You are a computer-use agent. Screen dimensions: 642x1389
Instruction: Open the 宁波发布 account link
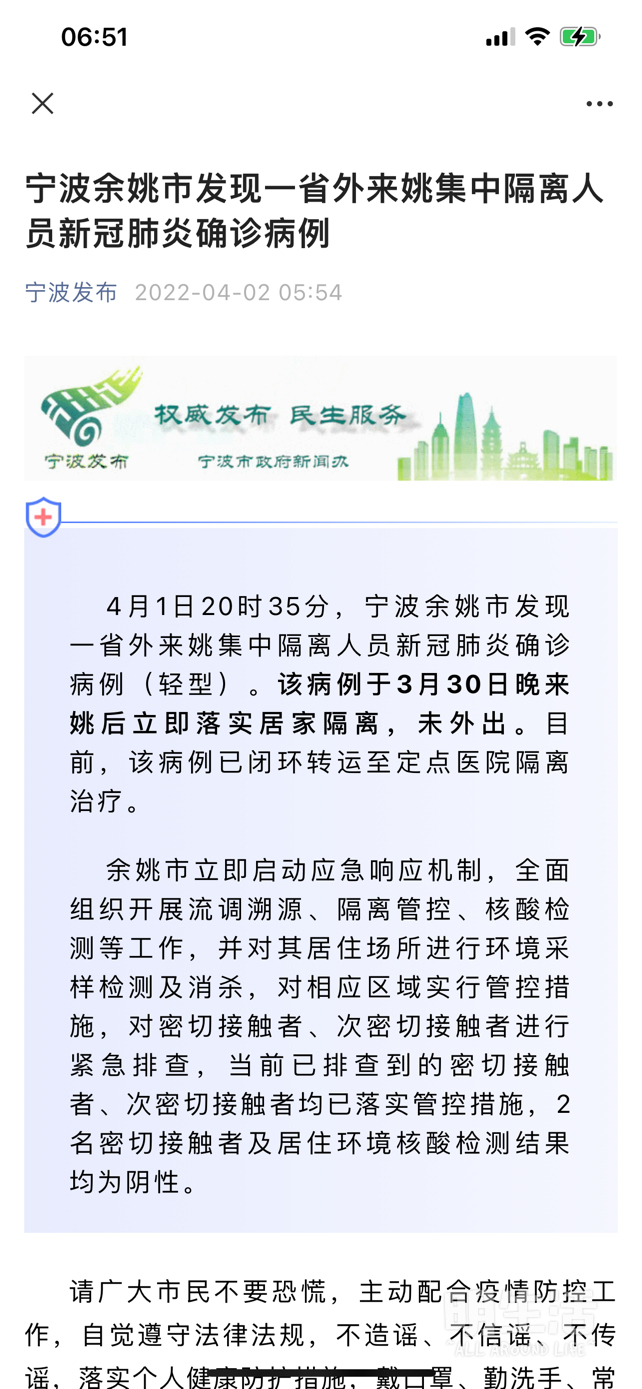(71, 292)
